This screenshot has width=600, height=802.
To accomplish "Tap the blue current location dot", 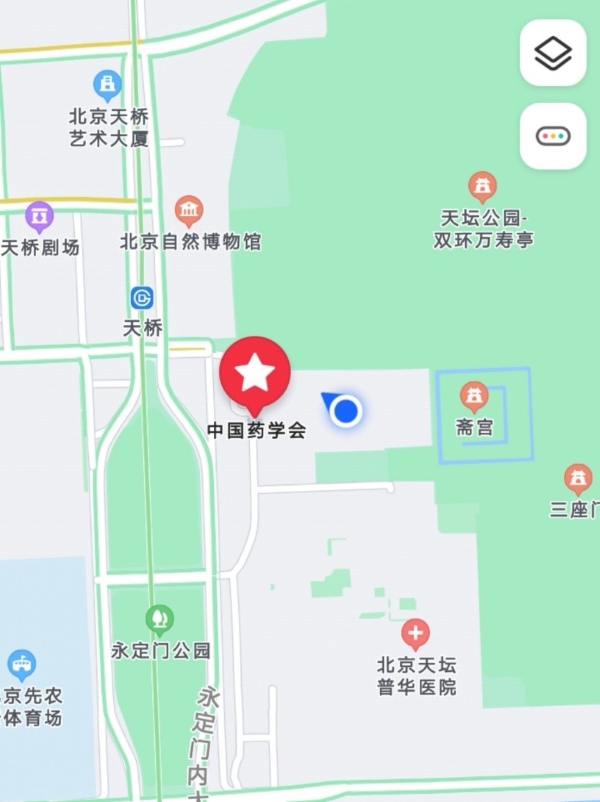I will (x=346, y=410).
